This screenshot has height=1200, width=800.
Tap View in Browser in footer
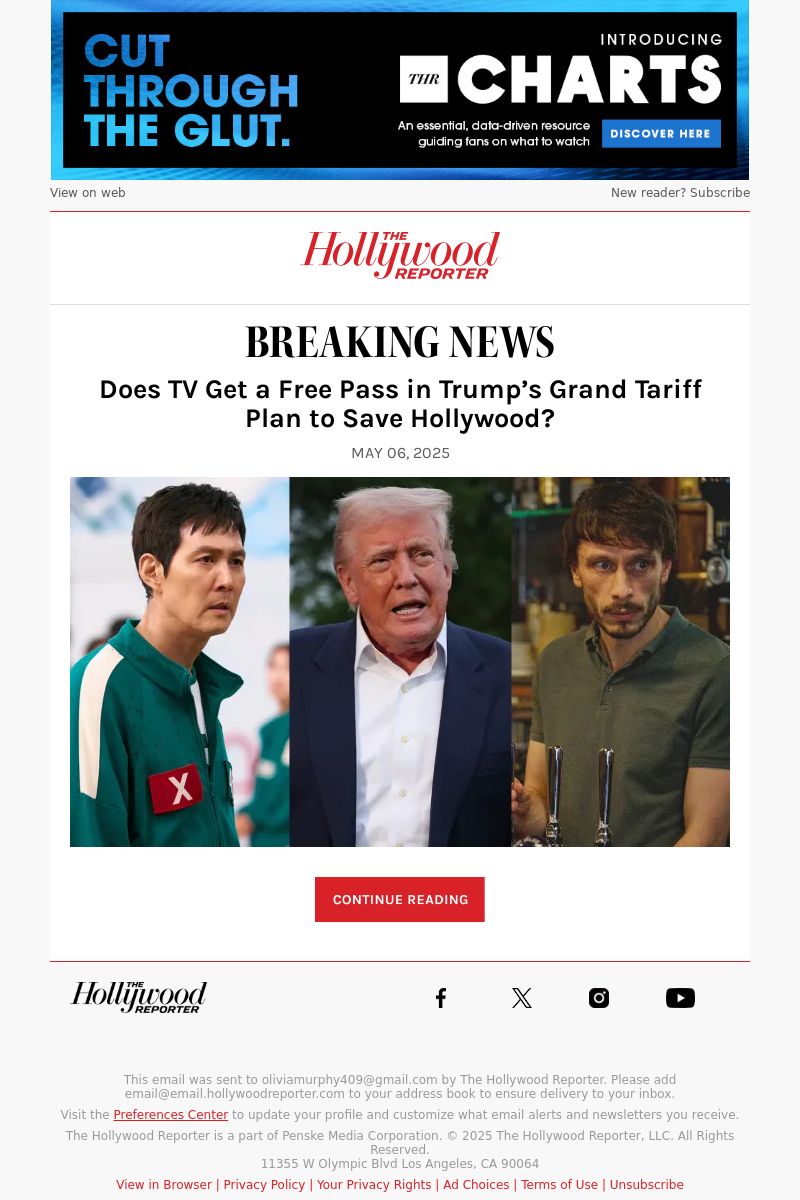[164, 1185]
